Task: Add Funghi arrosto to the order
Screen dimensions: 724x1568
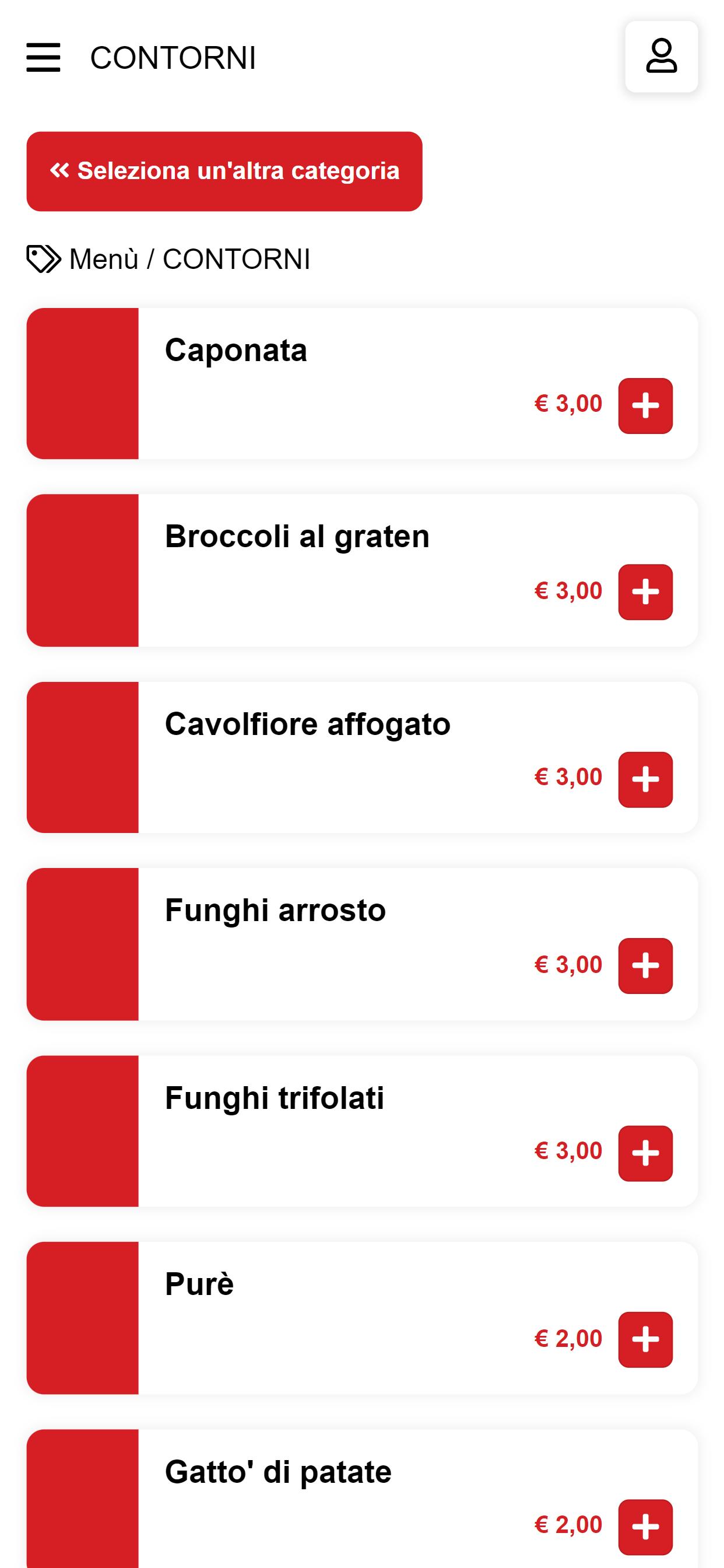Action: point(645,965)
